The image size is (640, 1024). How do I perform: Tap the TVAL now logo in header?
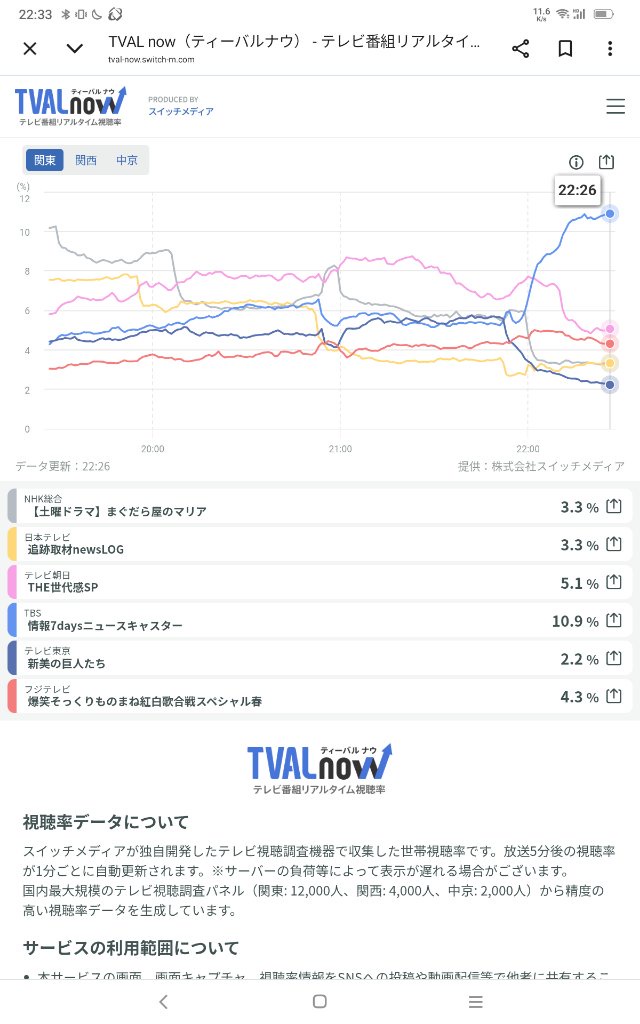70,105
